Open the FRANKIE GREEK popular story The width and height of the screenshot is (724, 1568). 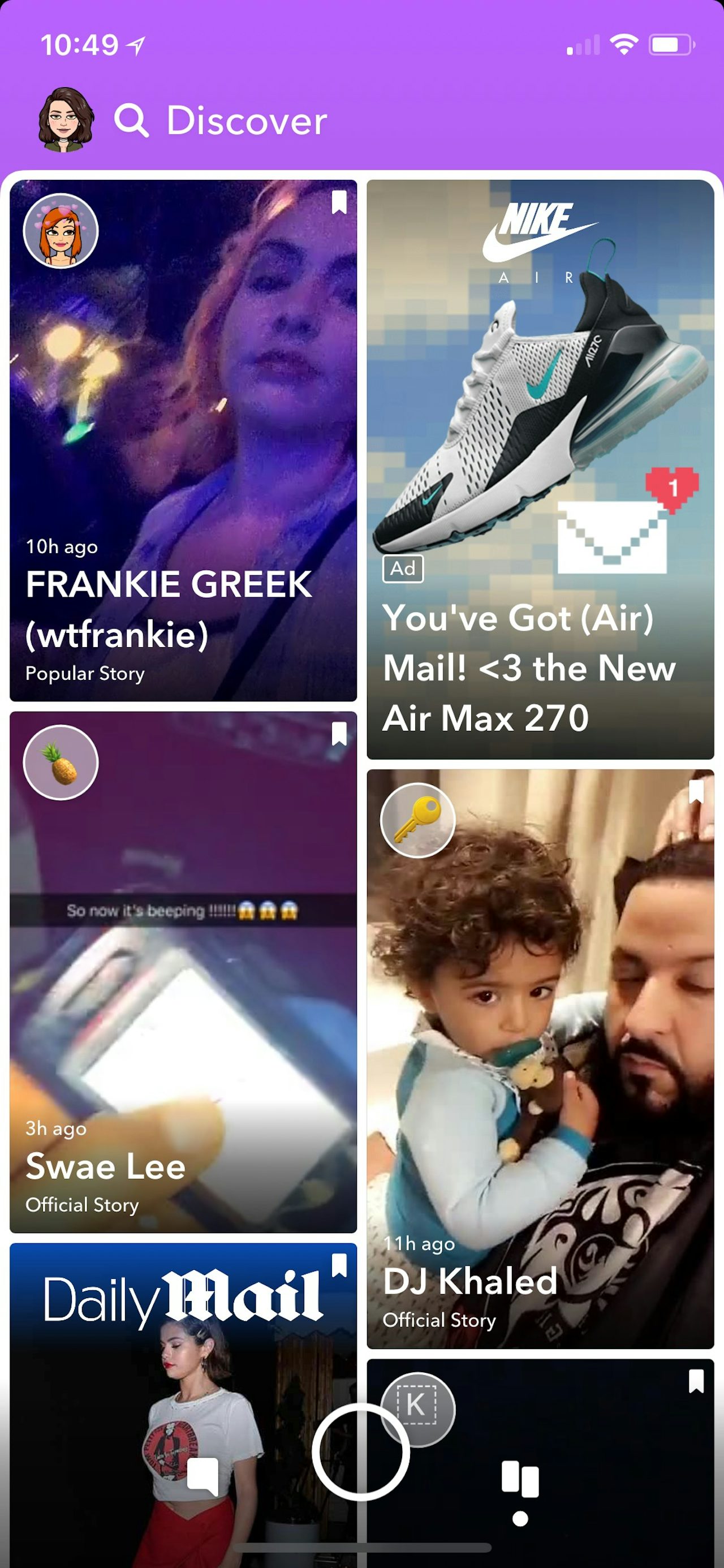click(x=183, y=441)
